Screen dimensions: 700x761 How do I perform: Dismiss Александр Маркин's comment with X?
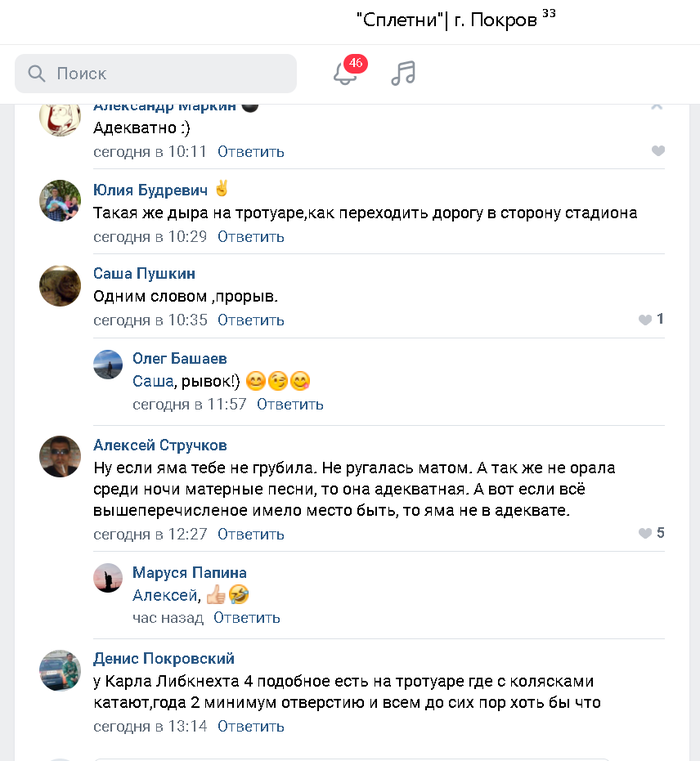pyautogui.click(x=656, y=105)
